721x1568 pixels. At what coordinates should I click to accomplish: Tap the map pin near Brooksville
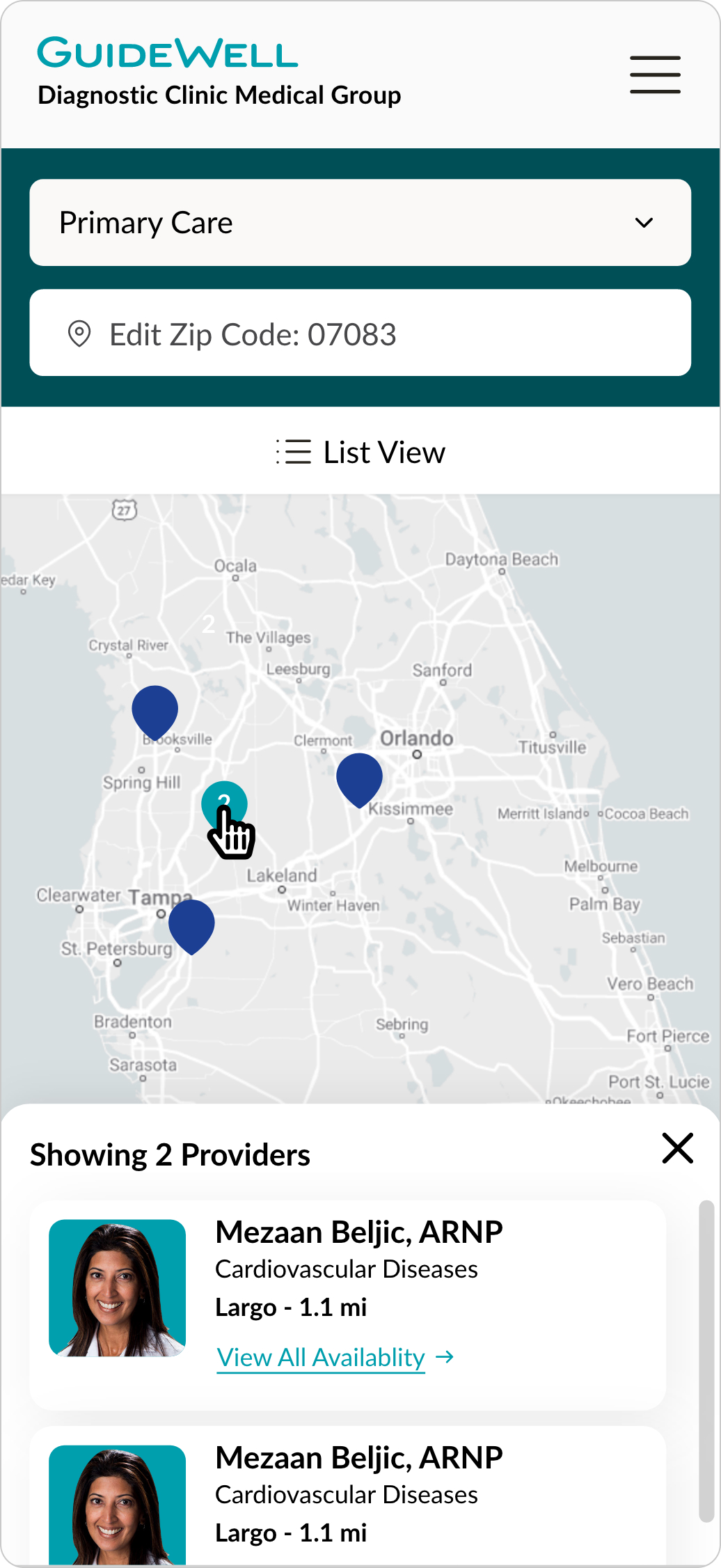click(x=155, y=712)
